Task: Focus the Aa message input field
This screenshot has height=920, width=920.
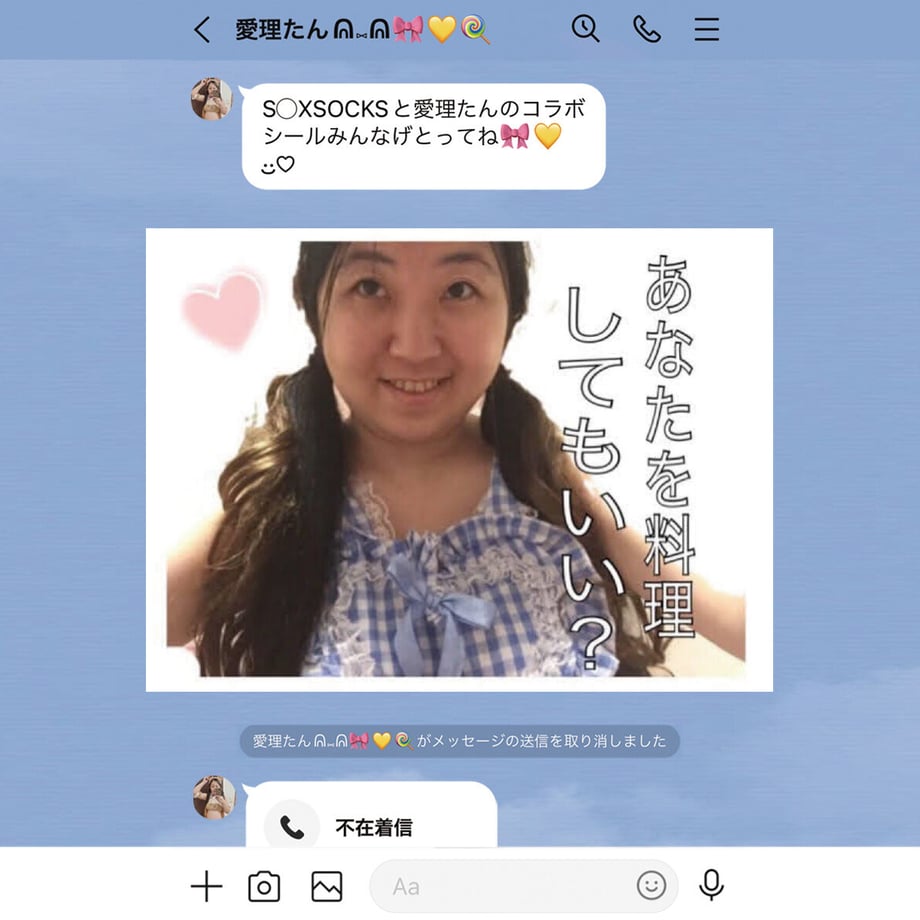Action: pos(500,886)
